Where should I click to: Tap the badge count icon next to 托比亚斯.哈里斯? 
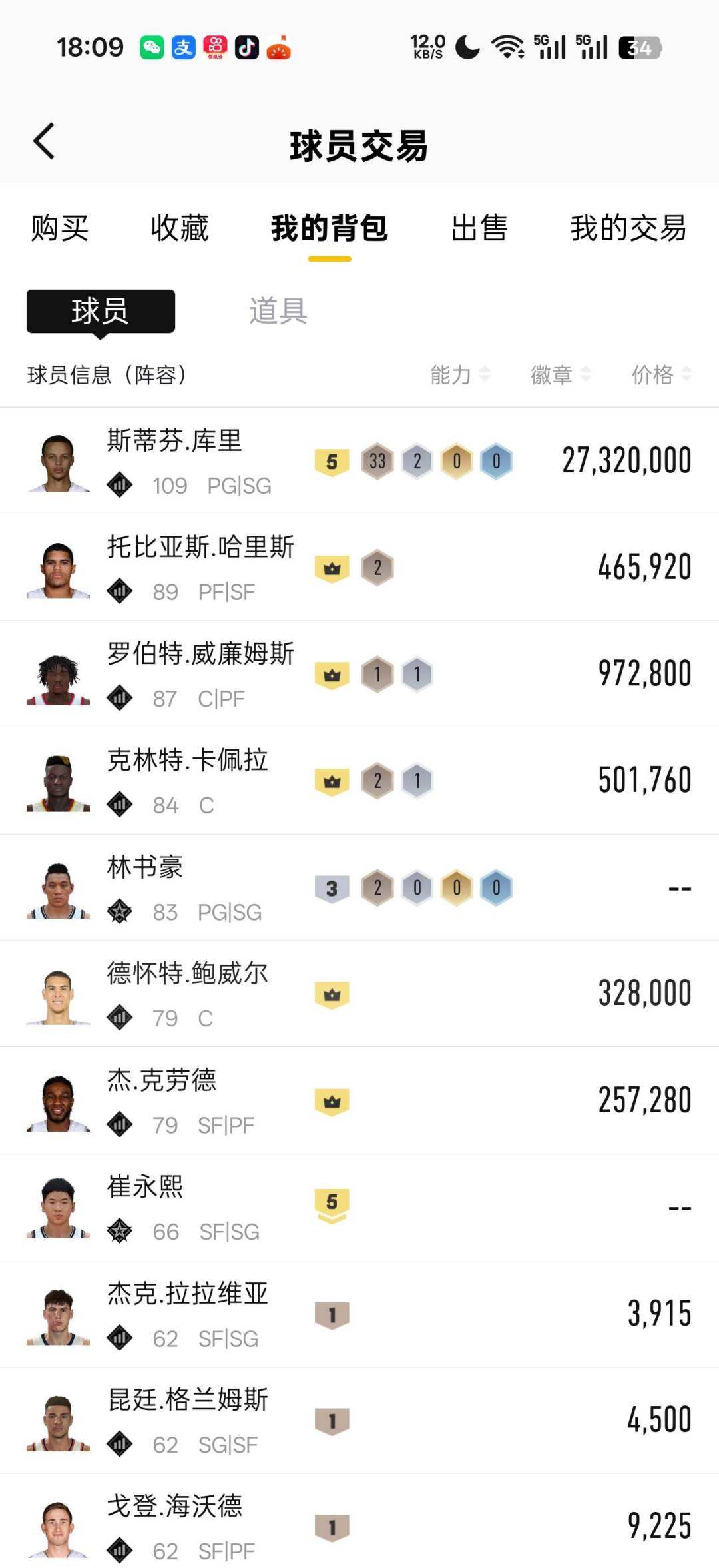377,566
